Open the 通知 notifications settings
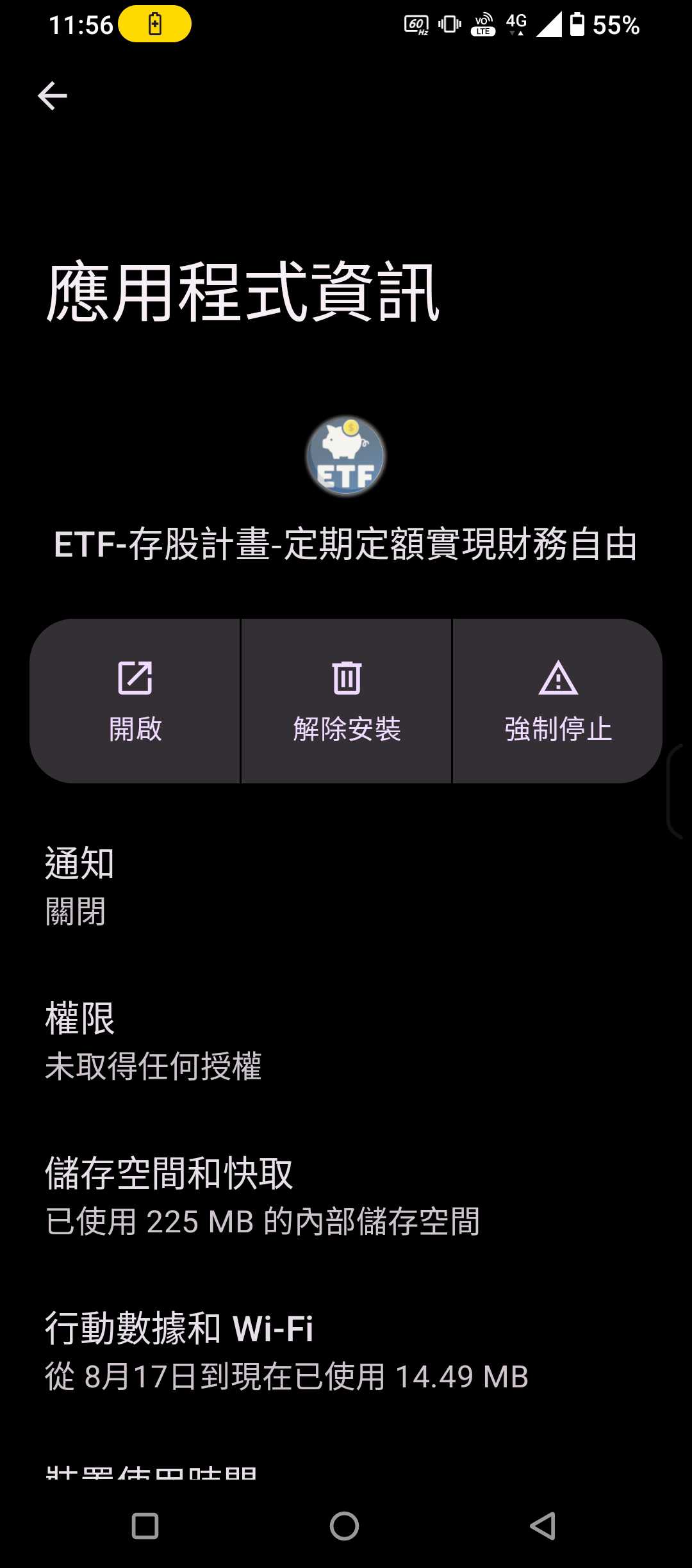Image resolution: width=692 pixels, height=1568 pixels. click(79, 865)
